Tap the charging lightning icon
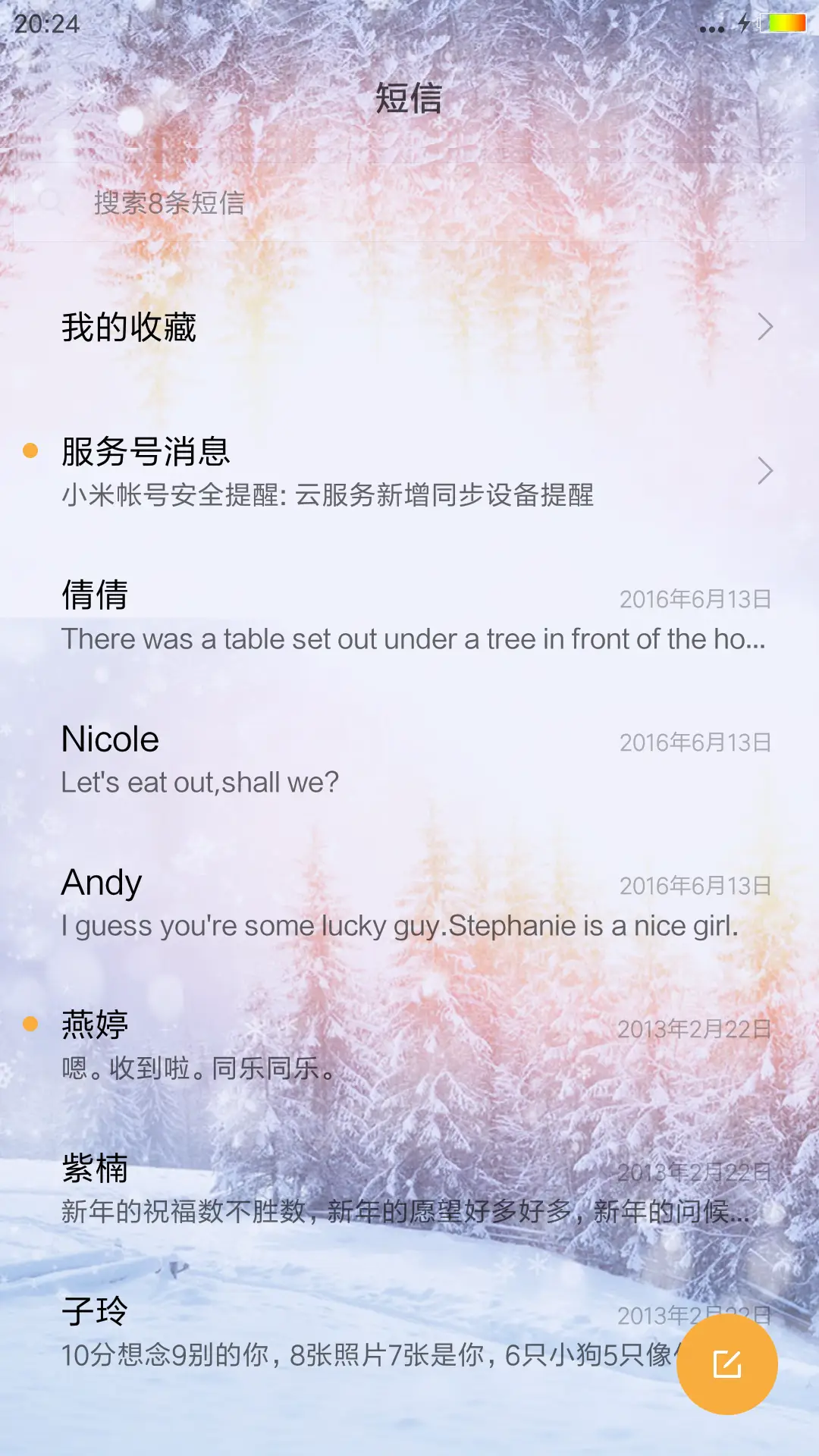This screenshot has width=819, height=1456. pyautogui.click(x=742, y=24)
